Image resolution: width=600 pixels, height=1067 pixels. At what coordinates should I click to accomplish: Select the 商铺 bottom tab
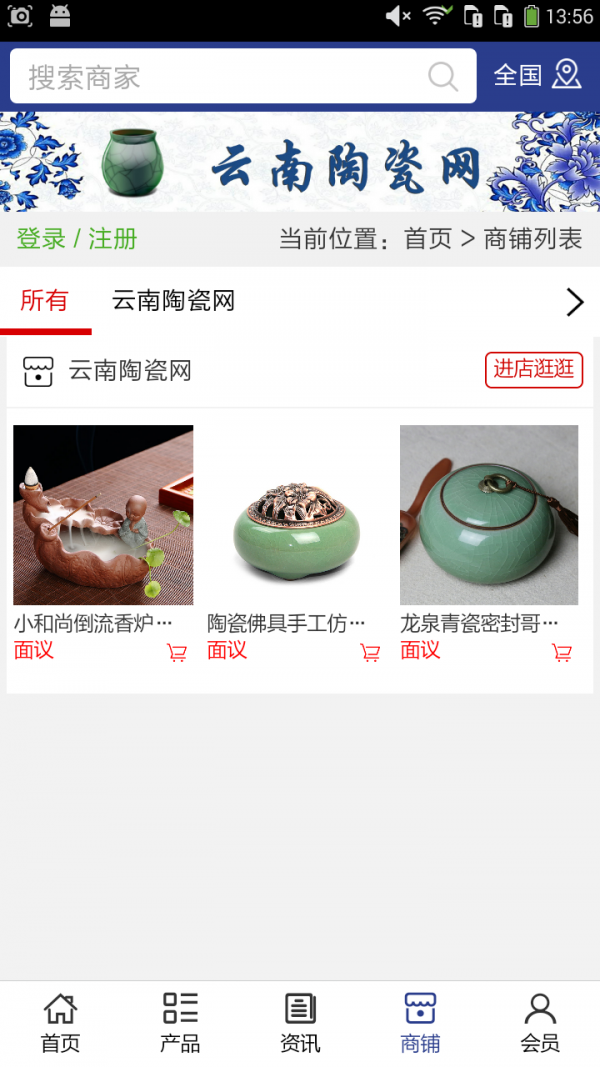[x=420, y=1023]
